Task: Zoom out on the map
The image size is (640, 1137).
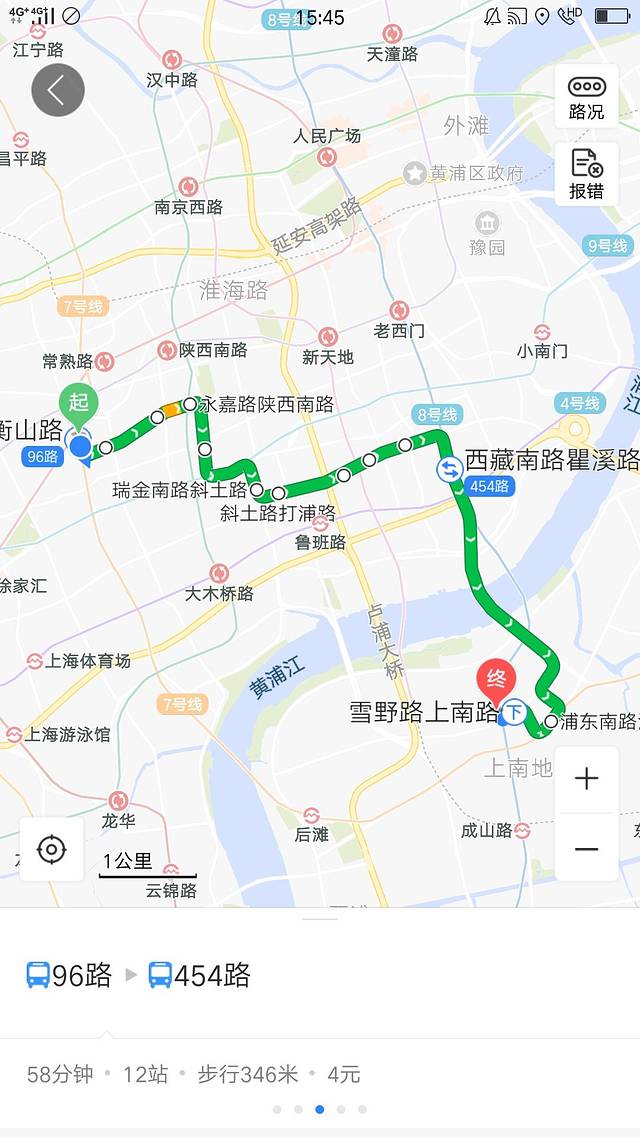Action: pyautogui.click(x=586, y=849)
